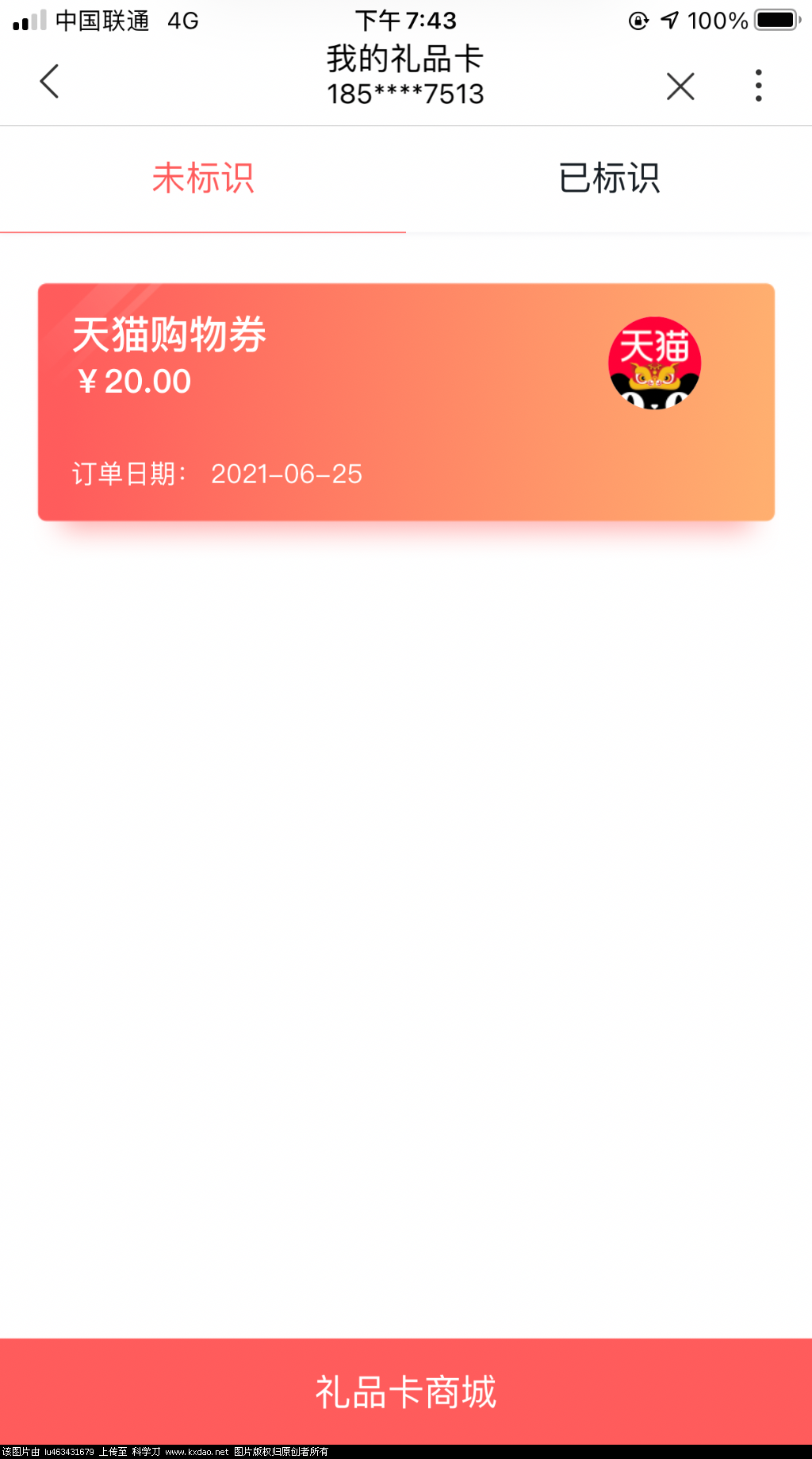Tap the red tab underline indicator

(203, 232)
